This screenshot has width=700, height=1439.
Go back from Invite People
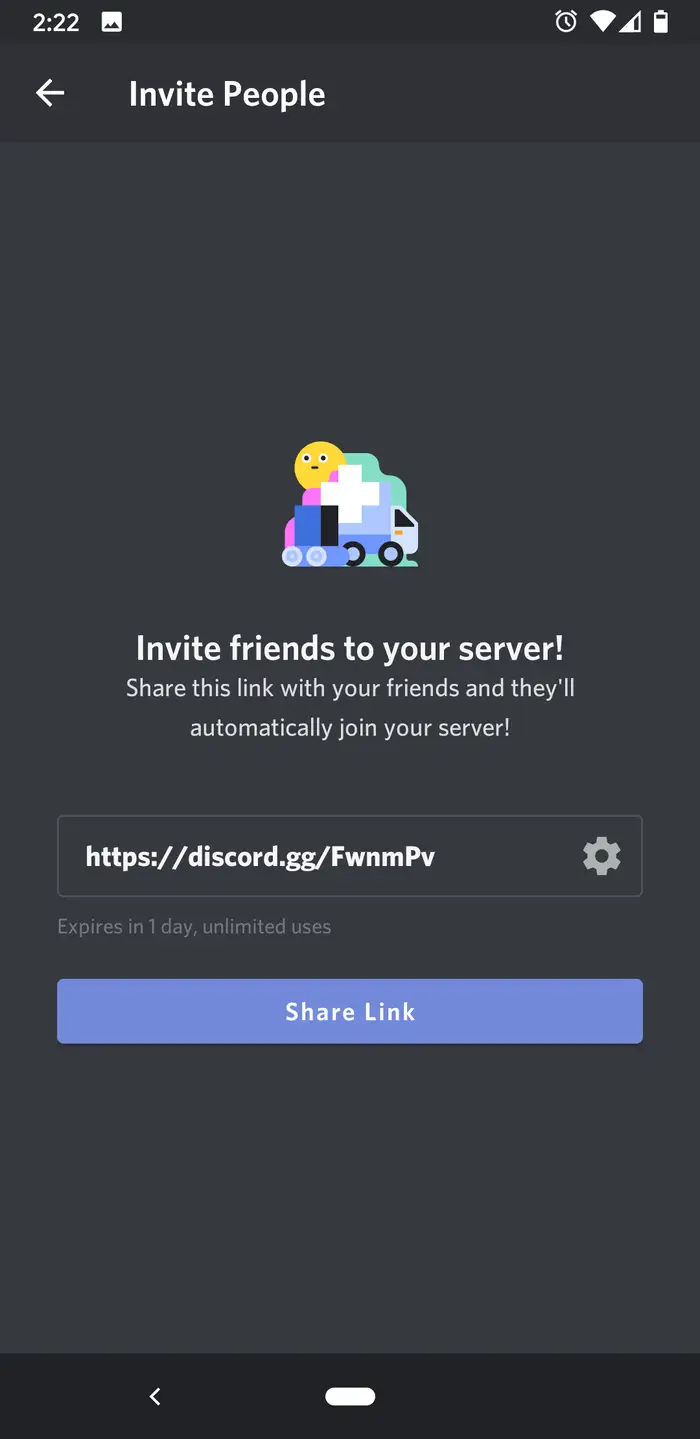(x=50, y=94)
